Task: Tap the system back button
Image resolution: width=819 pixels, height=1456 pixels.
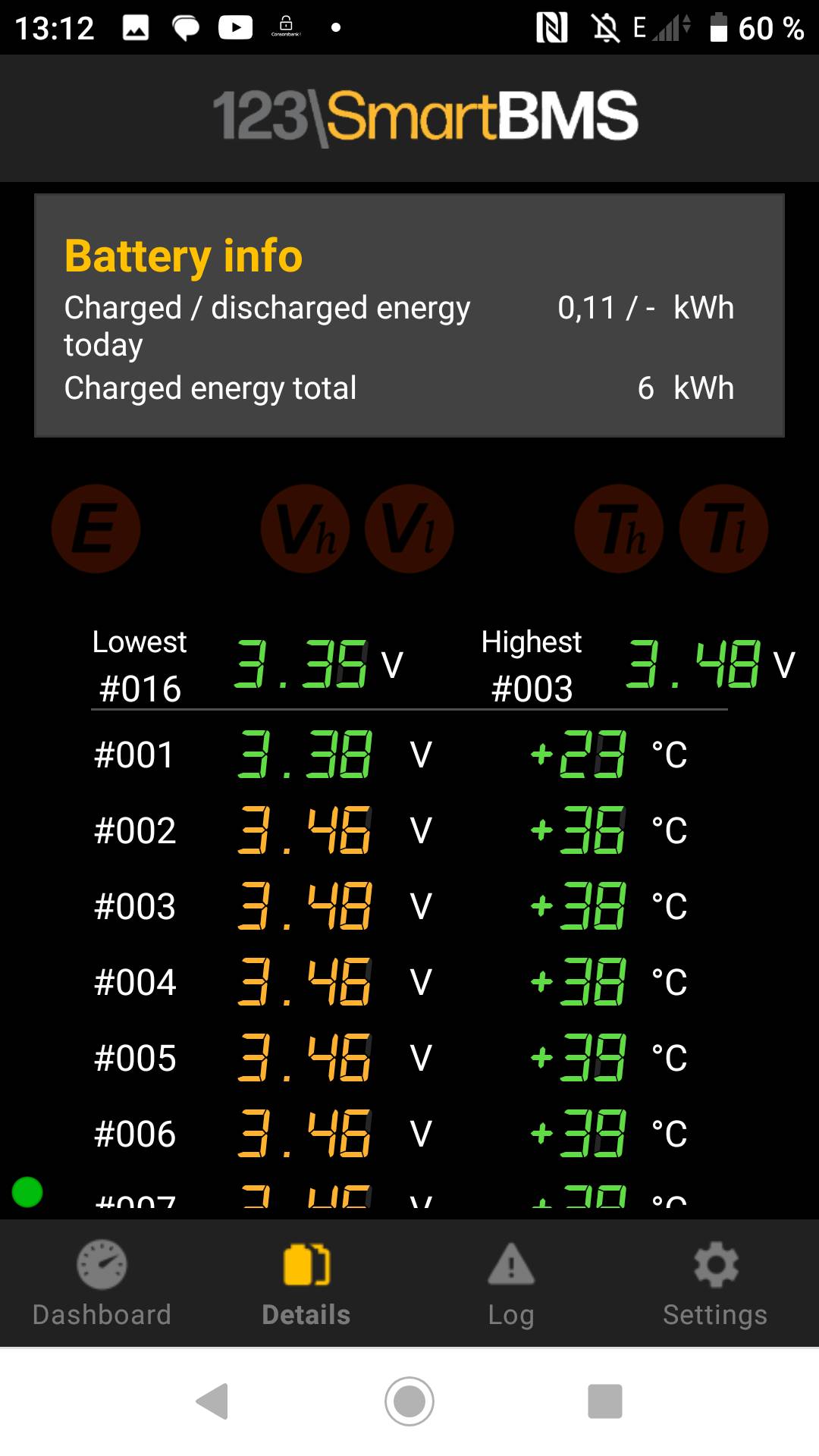Action: pyautogui.click(x=212, y=1401)
